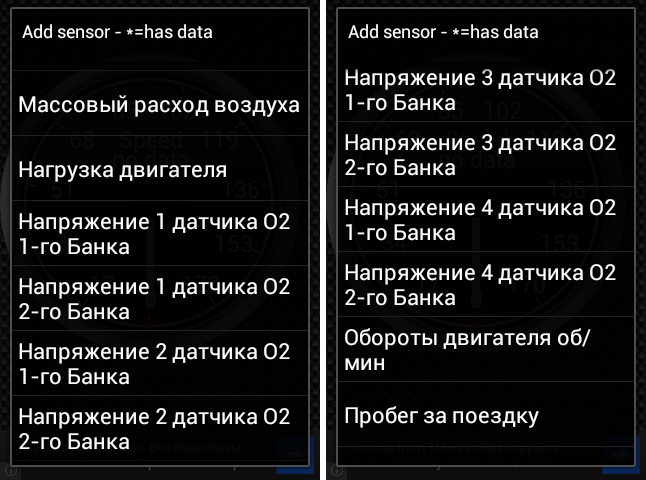
Task: Choose Напряжение 3 датчика O2 2-го Банка
Action: (x=484, y=155)
